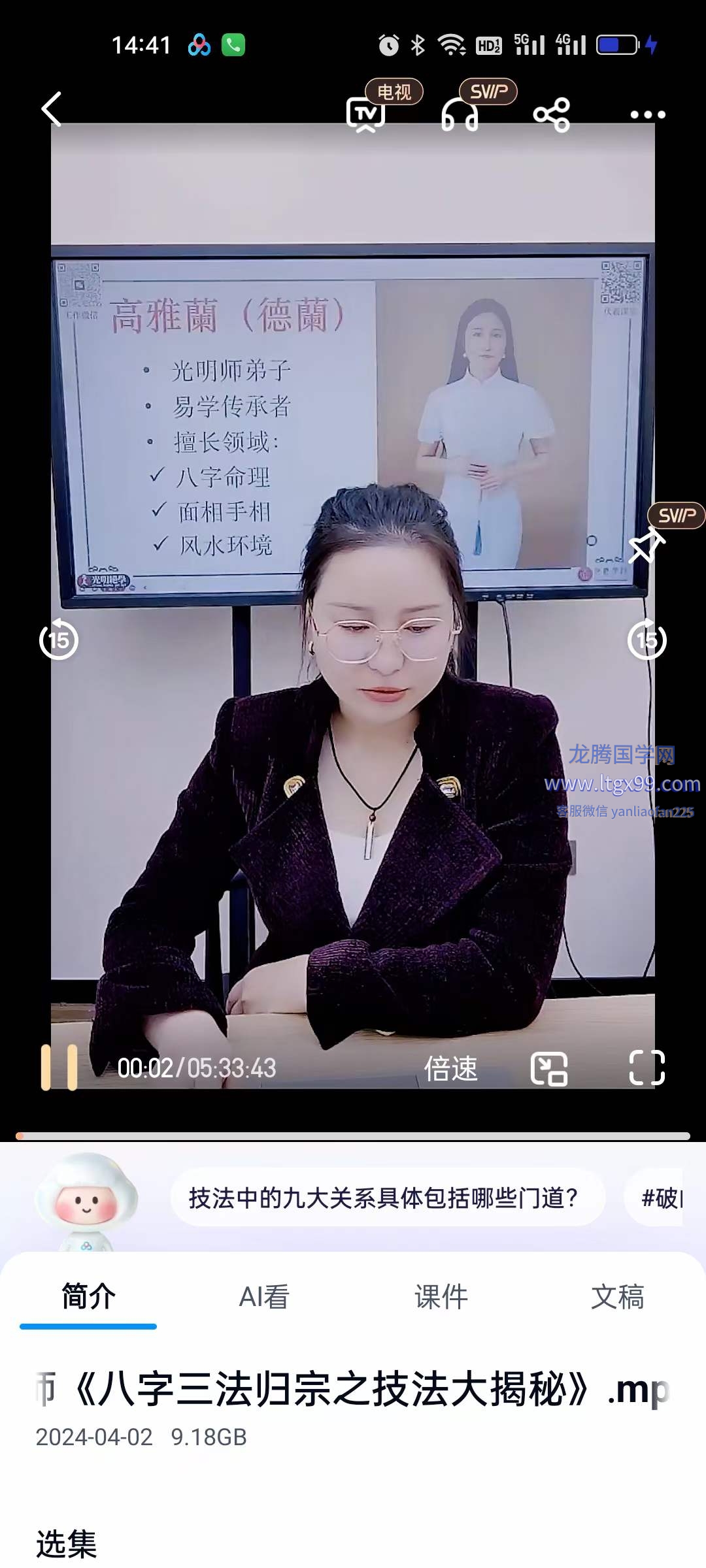706x1568 pixels.
Task: Enter fullscreen video mode
Action: (x=647, y=1068)
